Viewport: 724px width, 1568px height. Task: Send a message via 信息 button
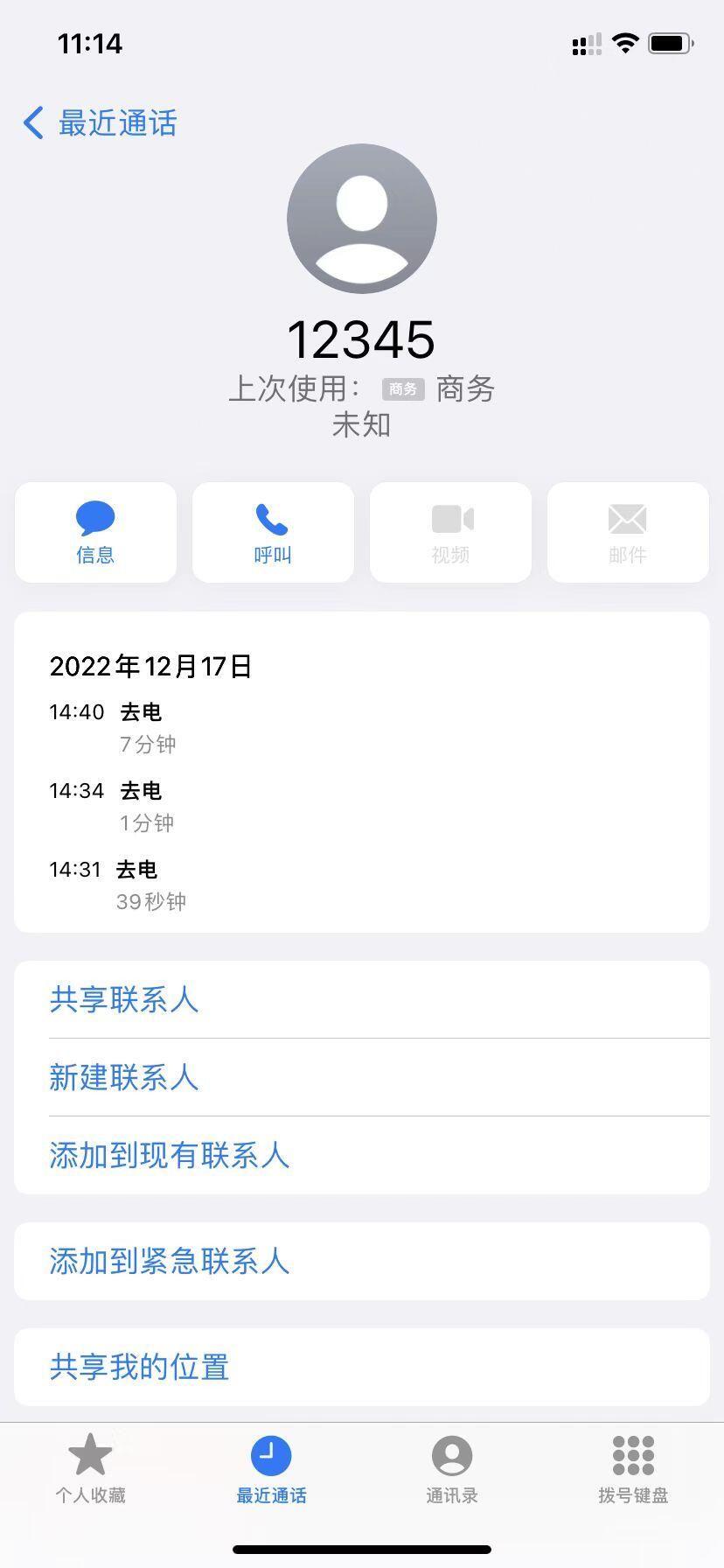click(x=96, y=532)
